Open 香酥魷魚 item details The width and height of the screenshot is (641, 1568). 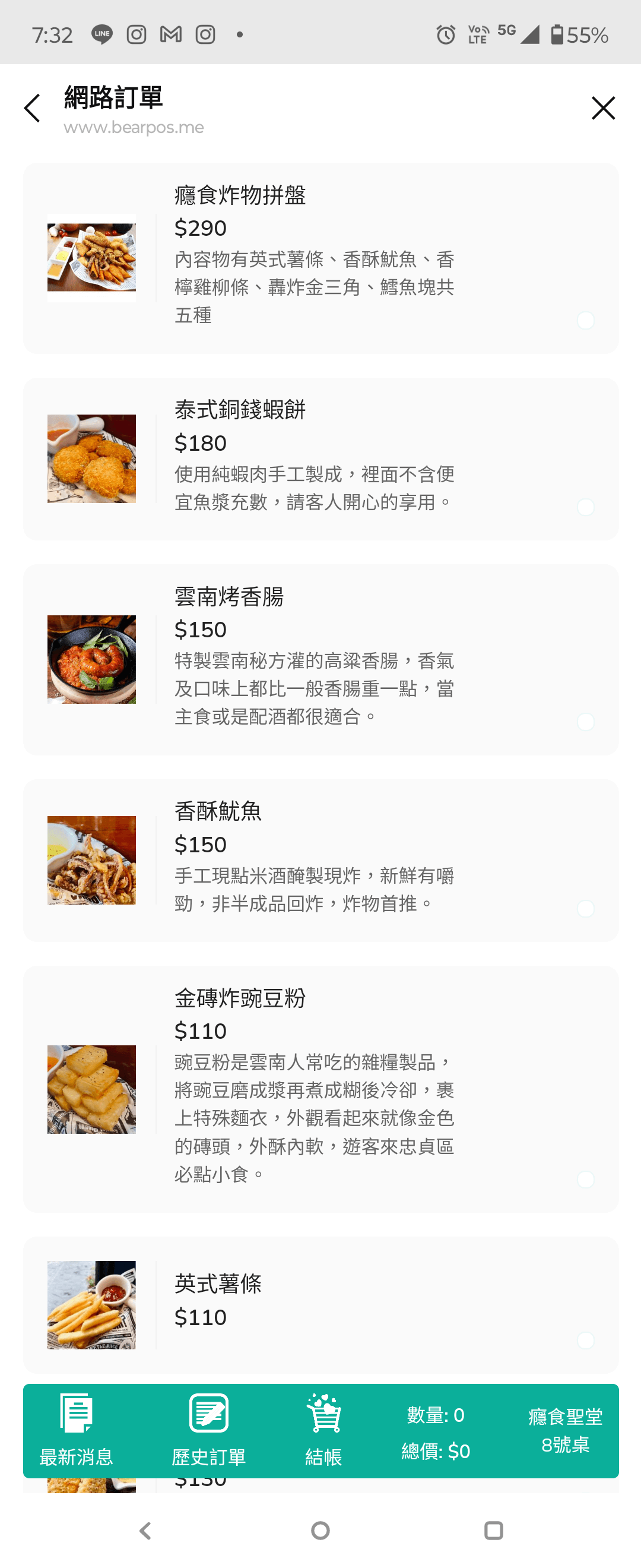click(x=320, y=860)
